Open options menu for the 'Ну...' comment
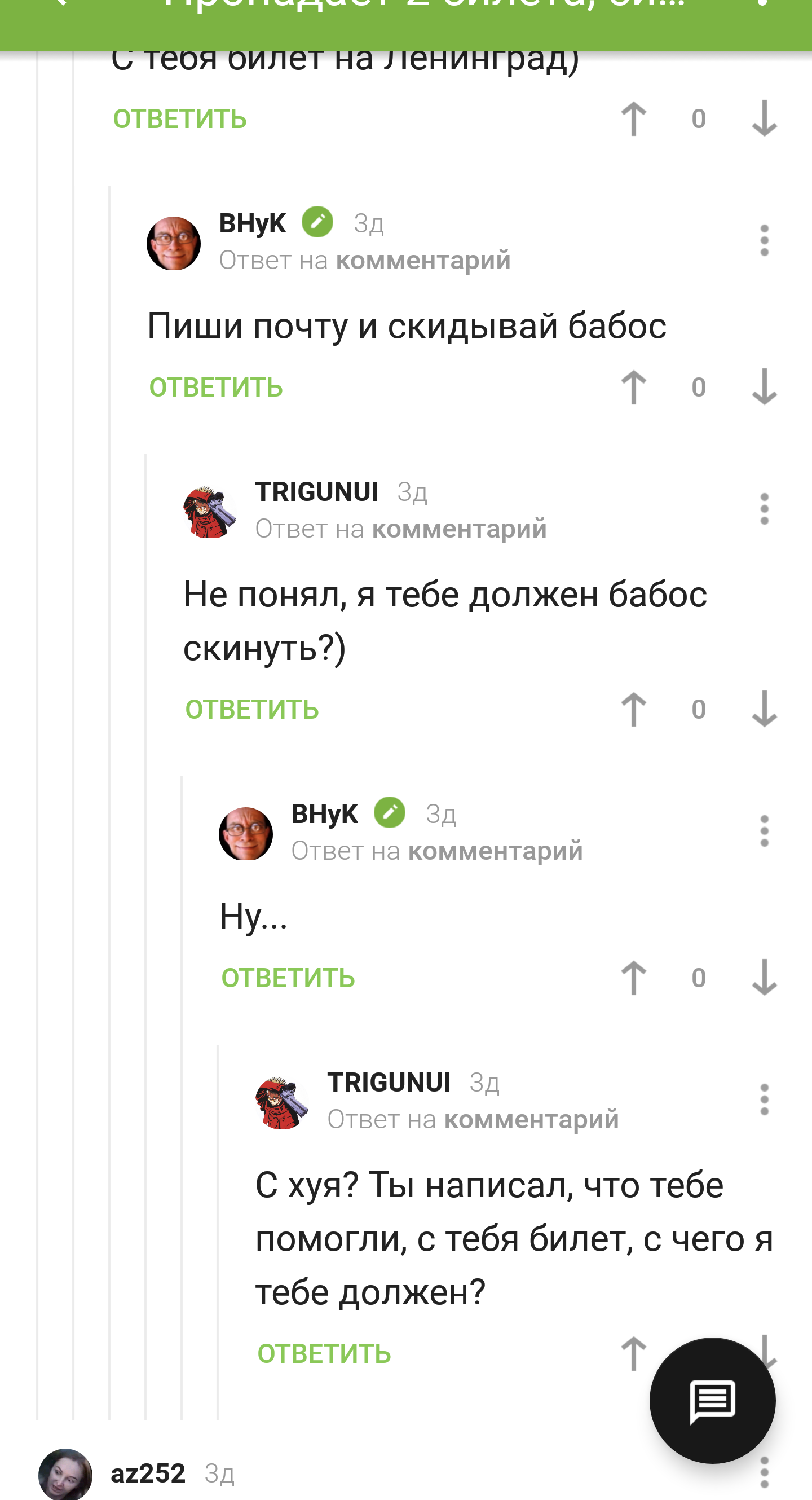This screenshot has height=1500, width=812. coord(764,831)
